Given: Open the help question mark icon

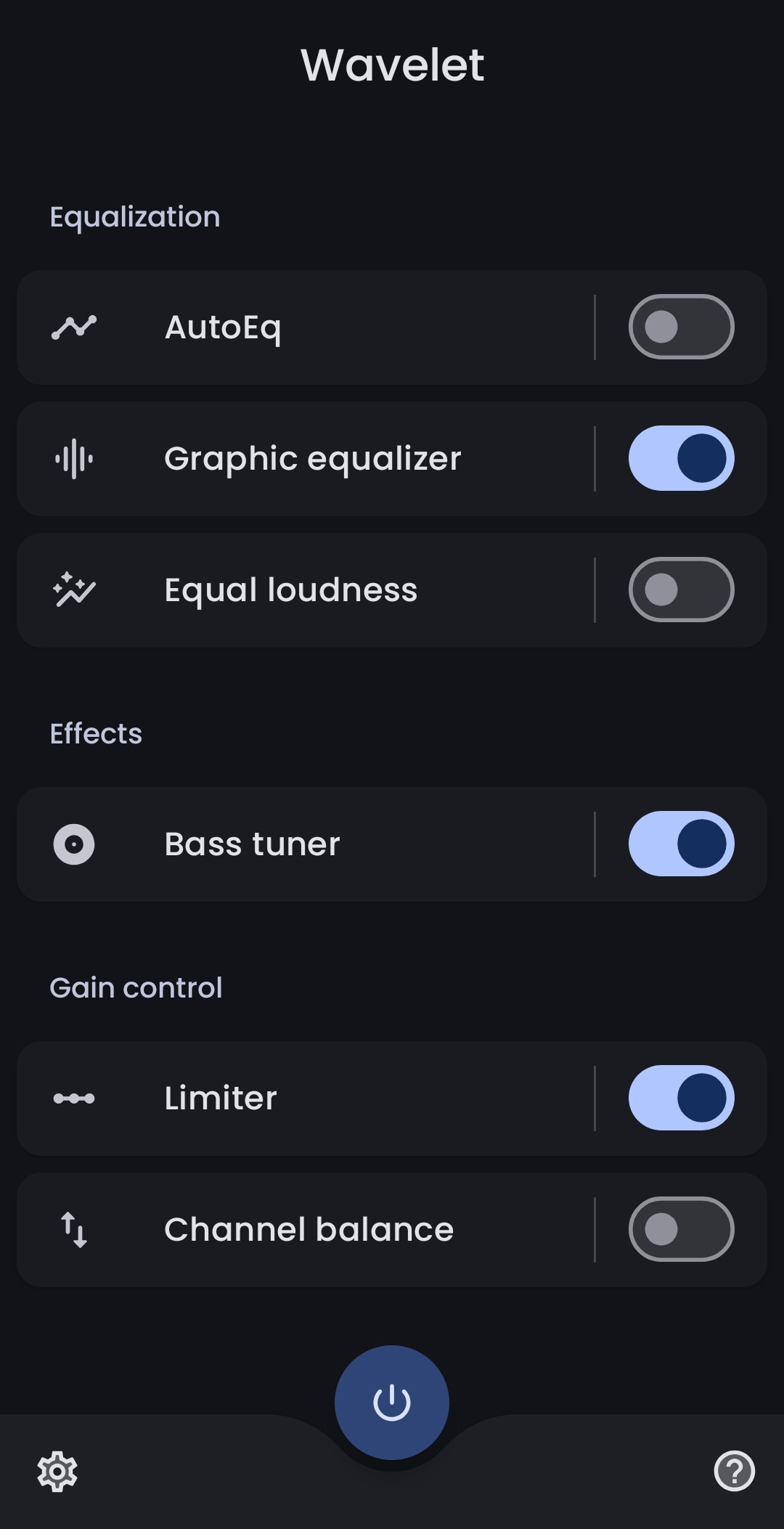Looking at the screenshot, I should click(x=734, y=1471).
